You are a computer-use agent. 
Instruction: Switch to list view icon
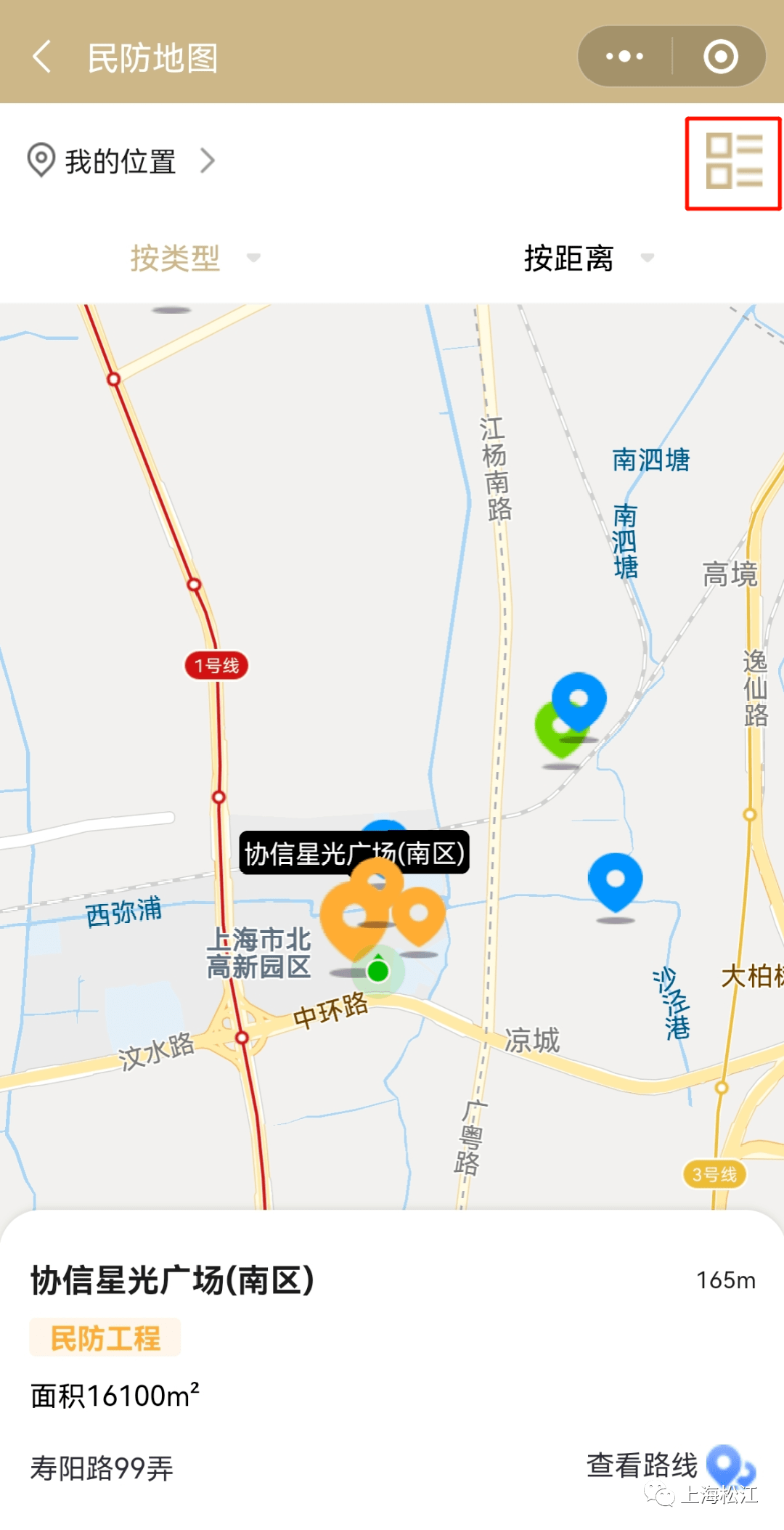(733, 162)
